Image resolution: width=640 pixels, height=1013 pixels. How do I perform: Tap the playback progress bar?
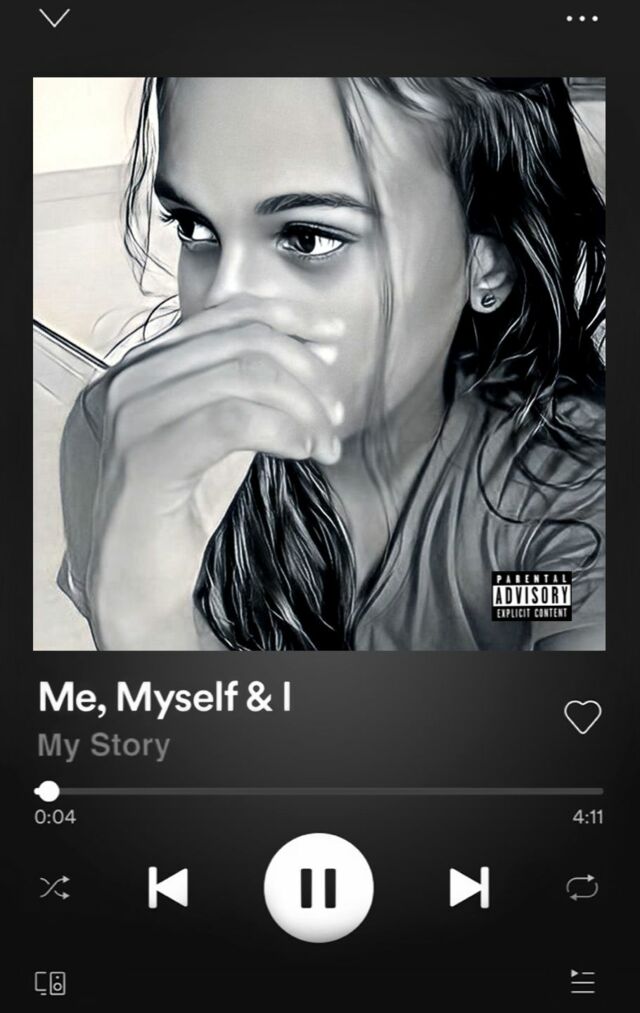(x=320, y=791)
